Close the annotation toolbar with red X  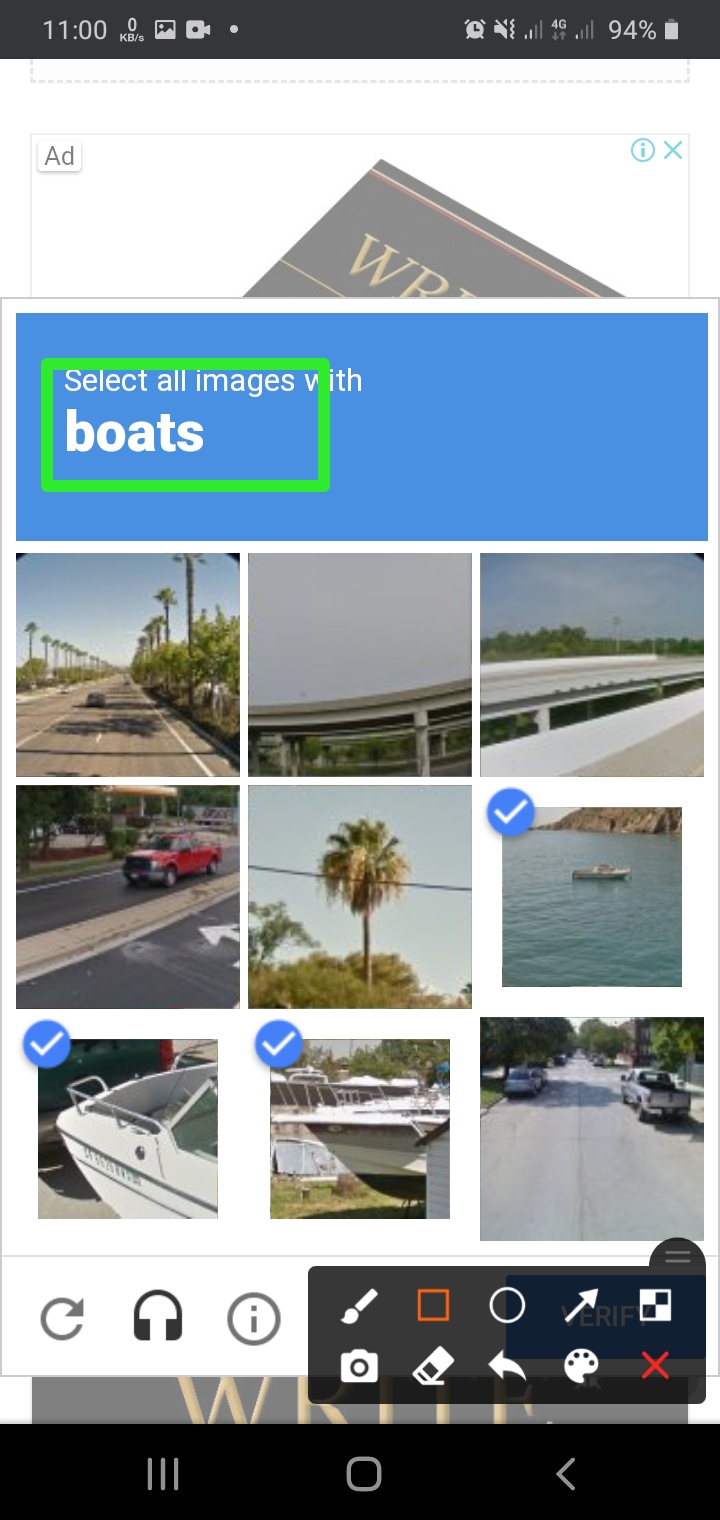(655, 1366)
